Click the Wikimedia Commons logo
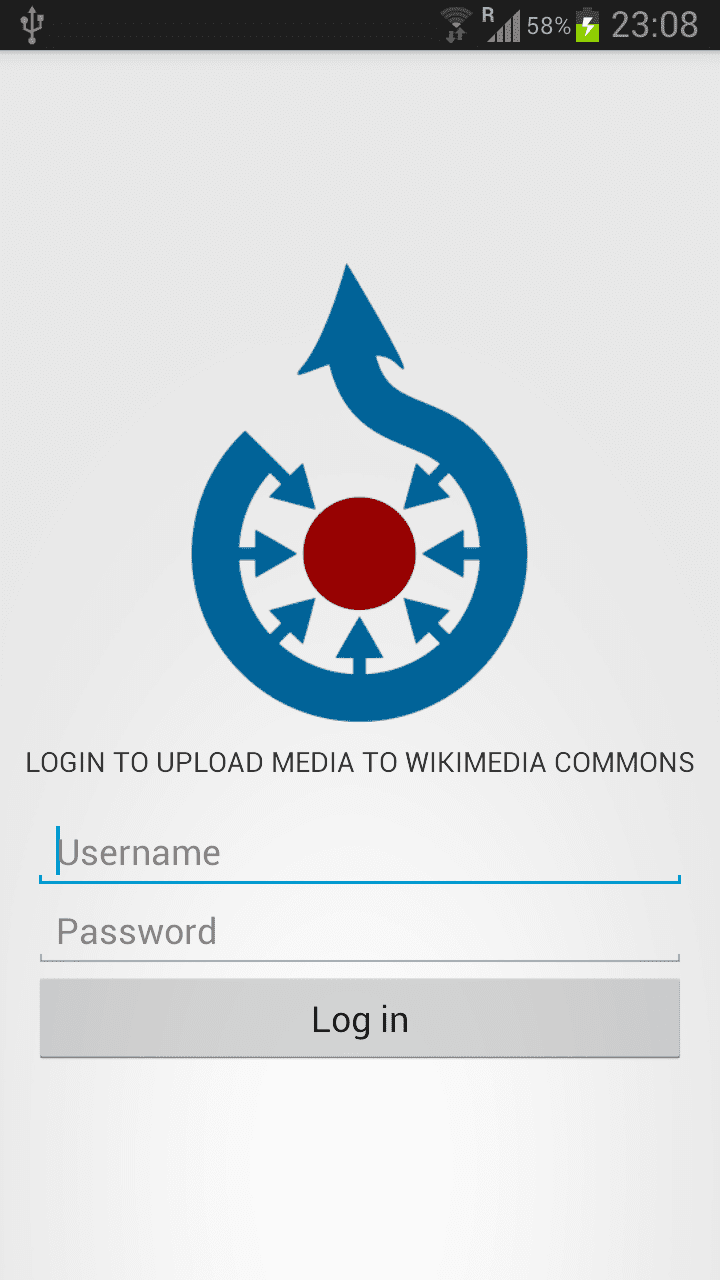 (358, 490)
